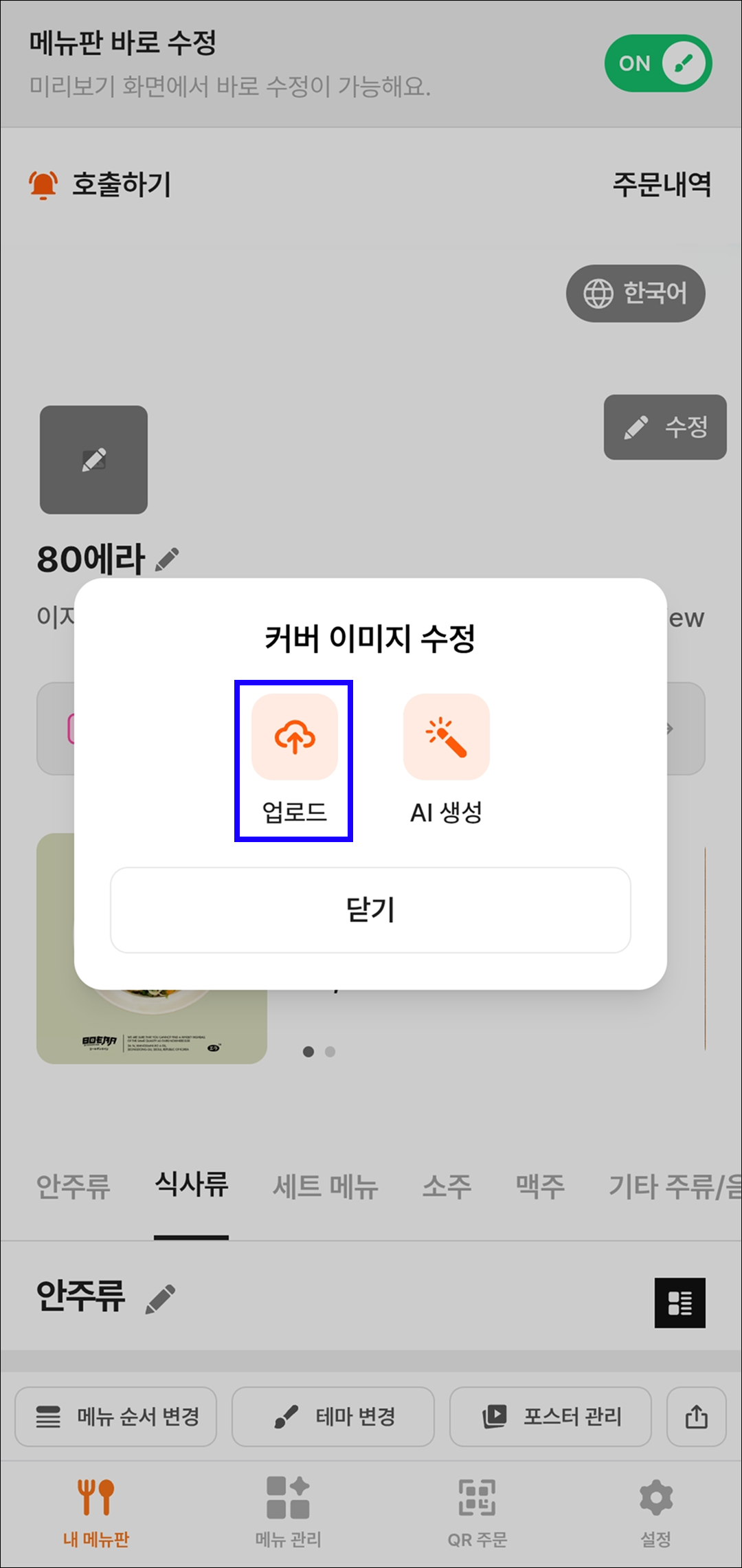The height and width of the screenshot is (1568, 742).
Task: Select the 업로드 upload option
Action: pos(295,760)
